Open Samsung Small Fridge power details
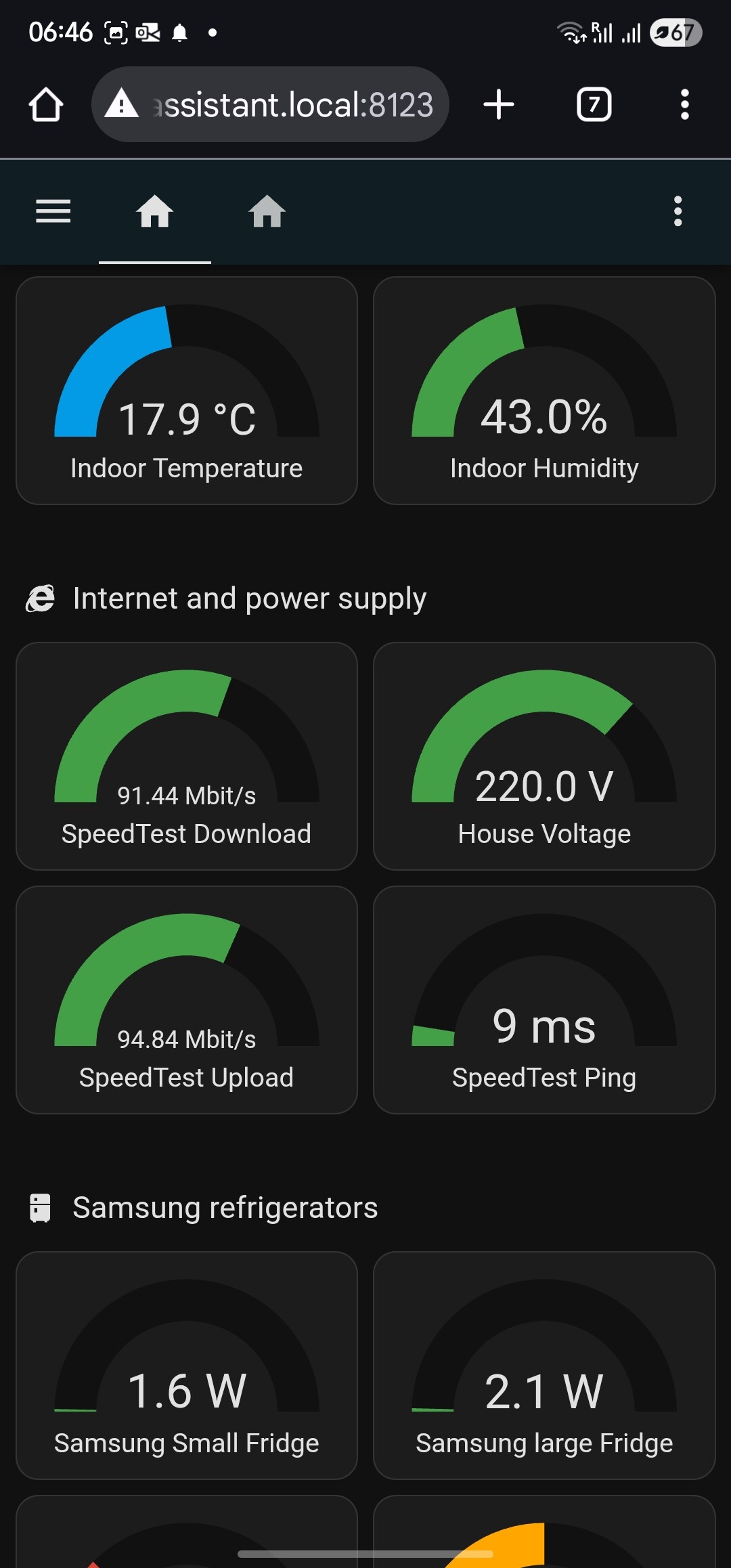This screenshot has height=1568, width=731. click(x=187, y=1366)
